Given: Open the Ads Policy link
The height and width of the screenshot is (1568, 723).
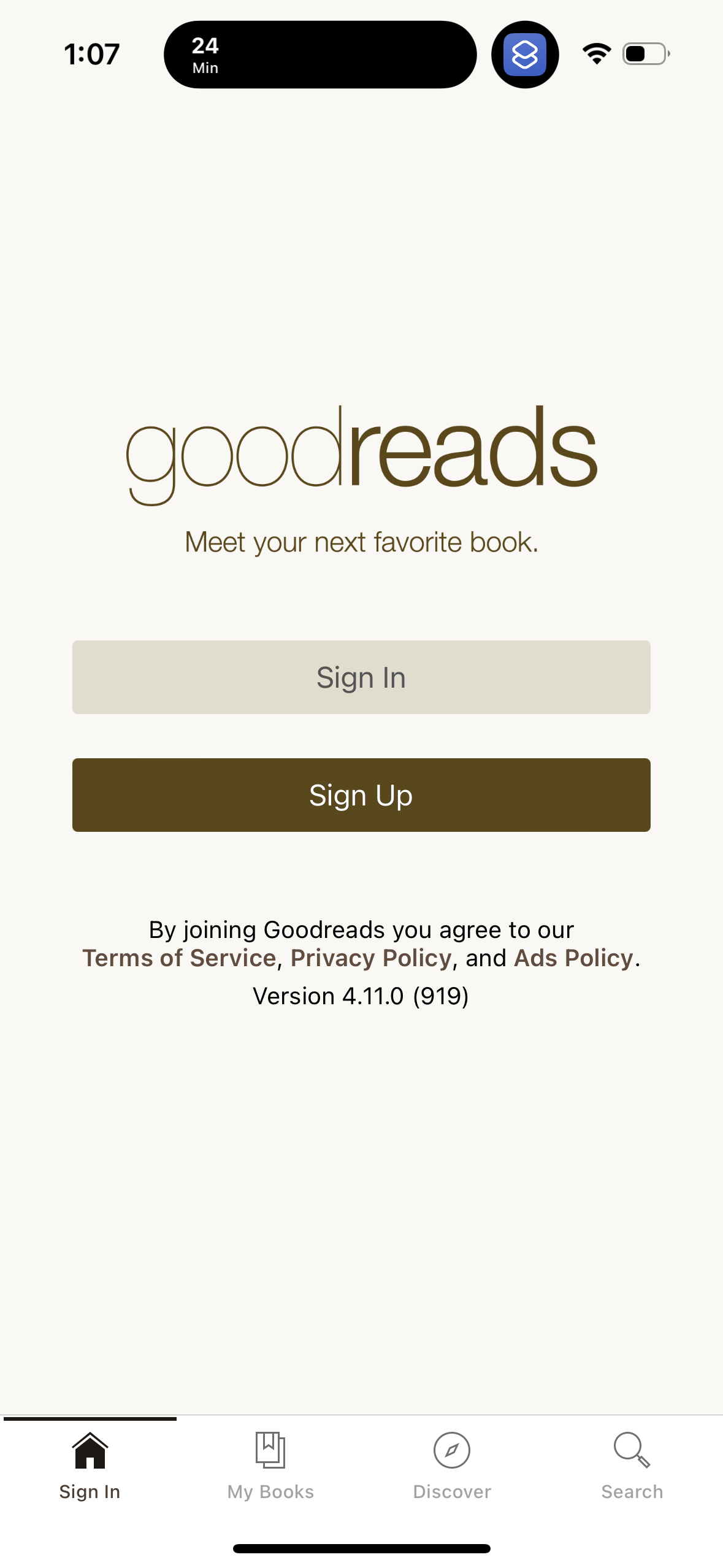Looking at the screenshot, I should [572, 957].
